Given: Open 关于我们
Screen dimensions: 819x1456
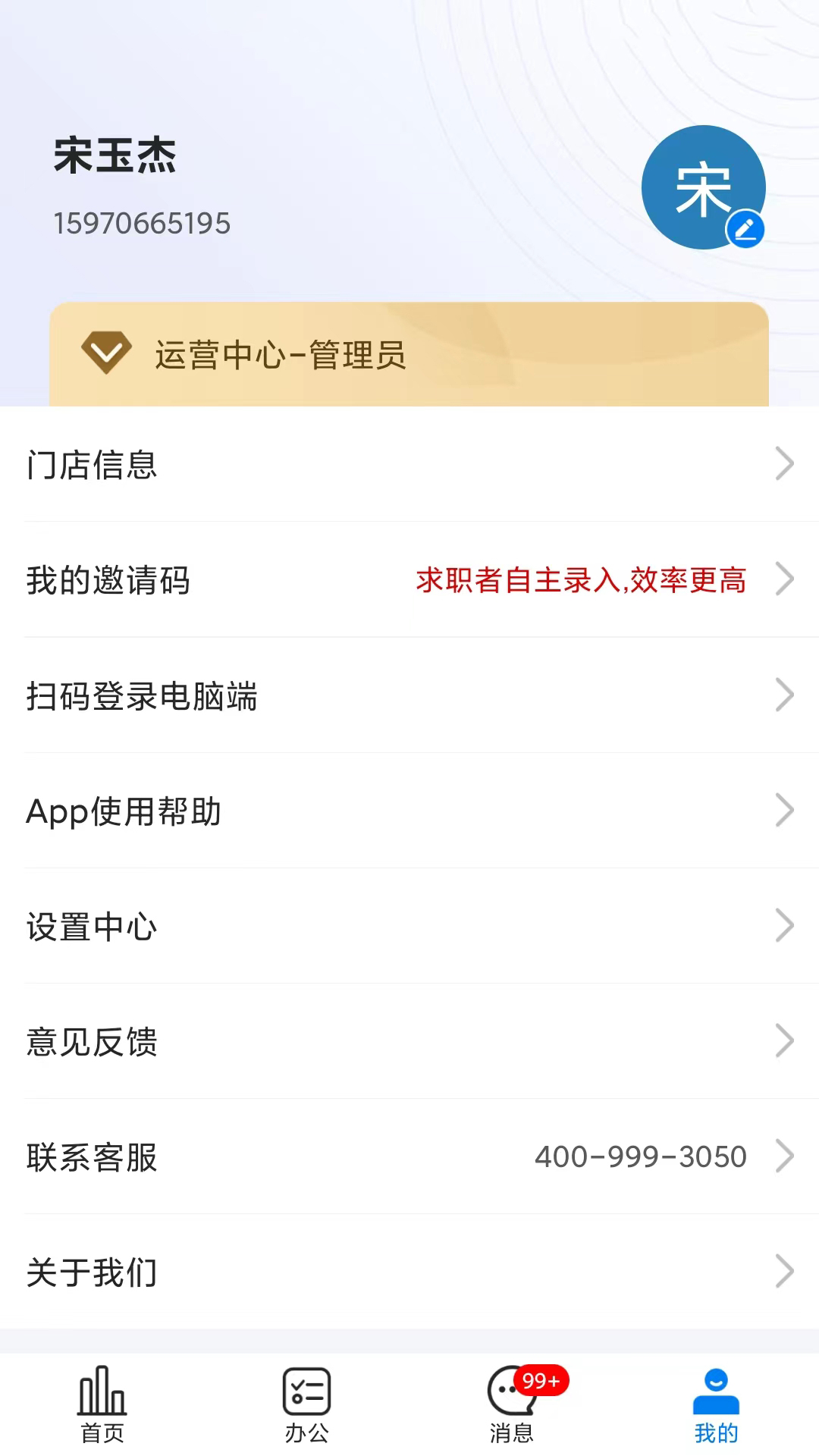Looking at the screenshot, I should [409, 1272].
